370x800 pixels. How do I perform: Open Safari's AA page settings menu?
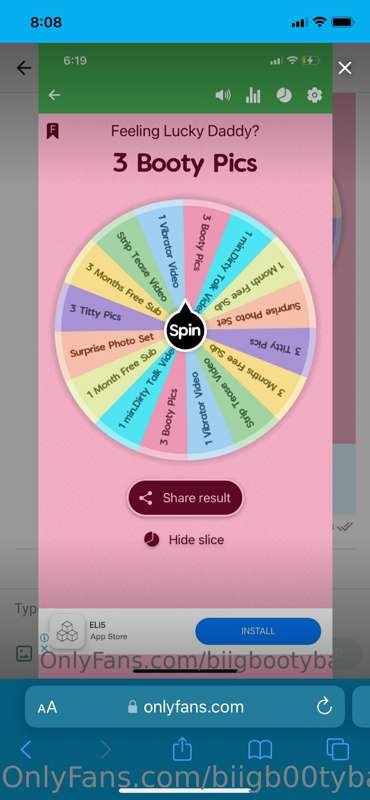click(47, 707)
